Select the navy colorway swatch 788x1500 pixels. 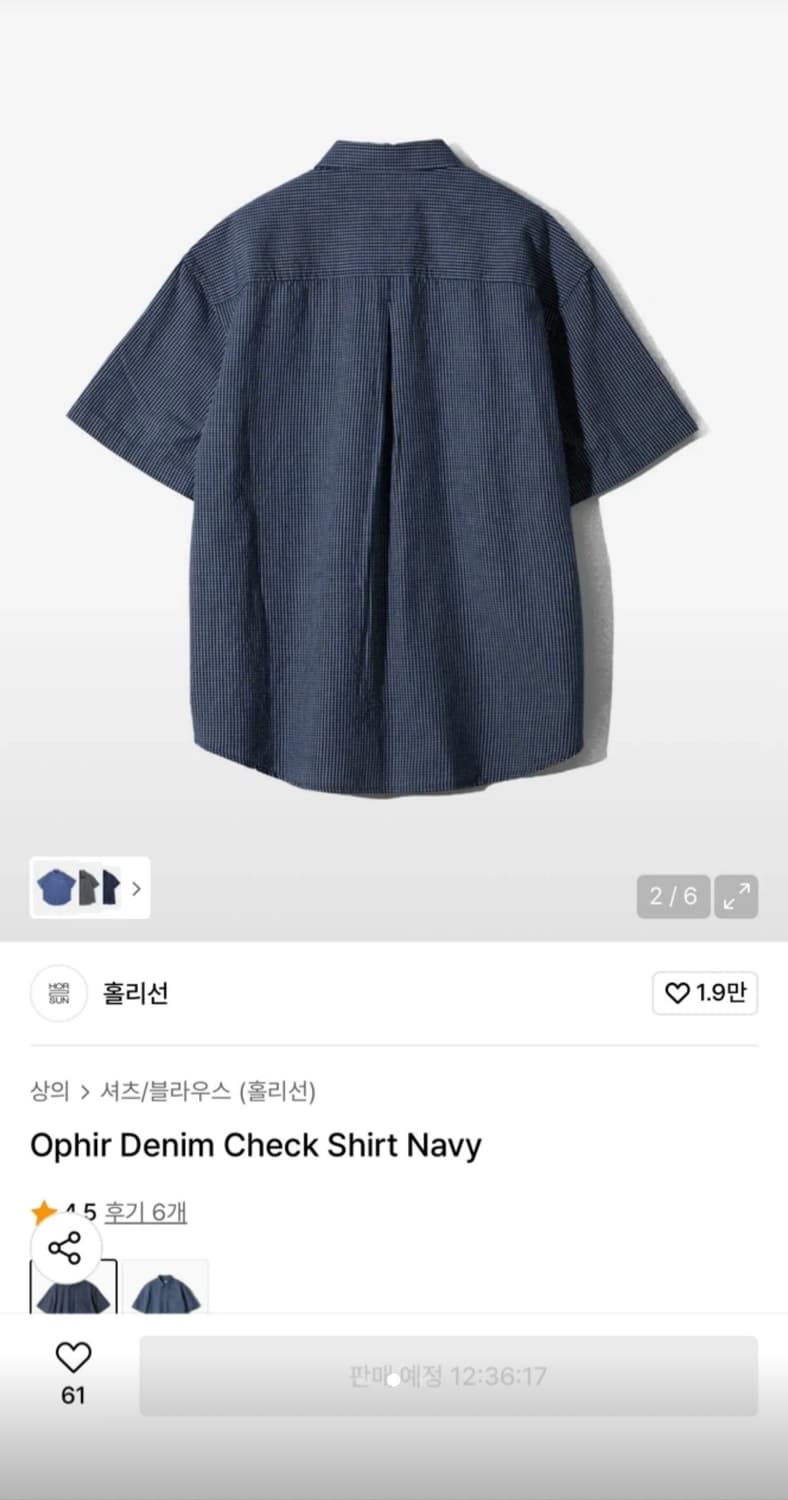75,1290
